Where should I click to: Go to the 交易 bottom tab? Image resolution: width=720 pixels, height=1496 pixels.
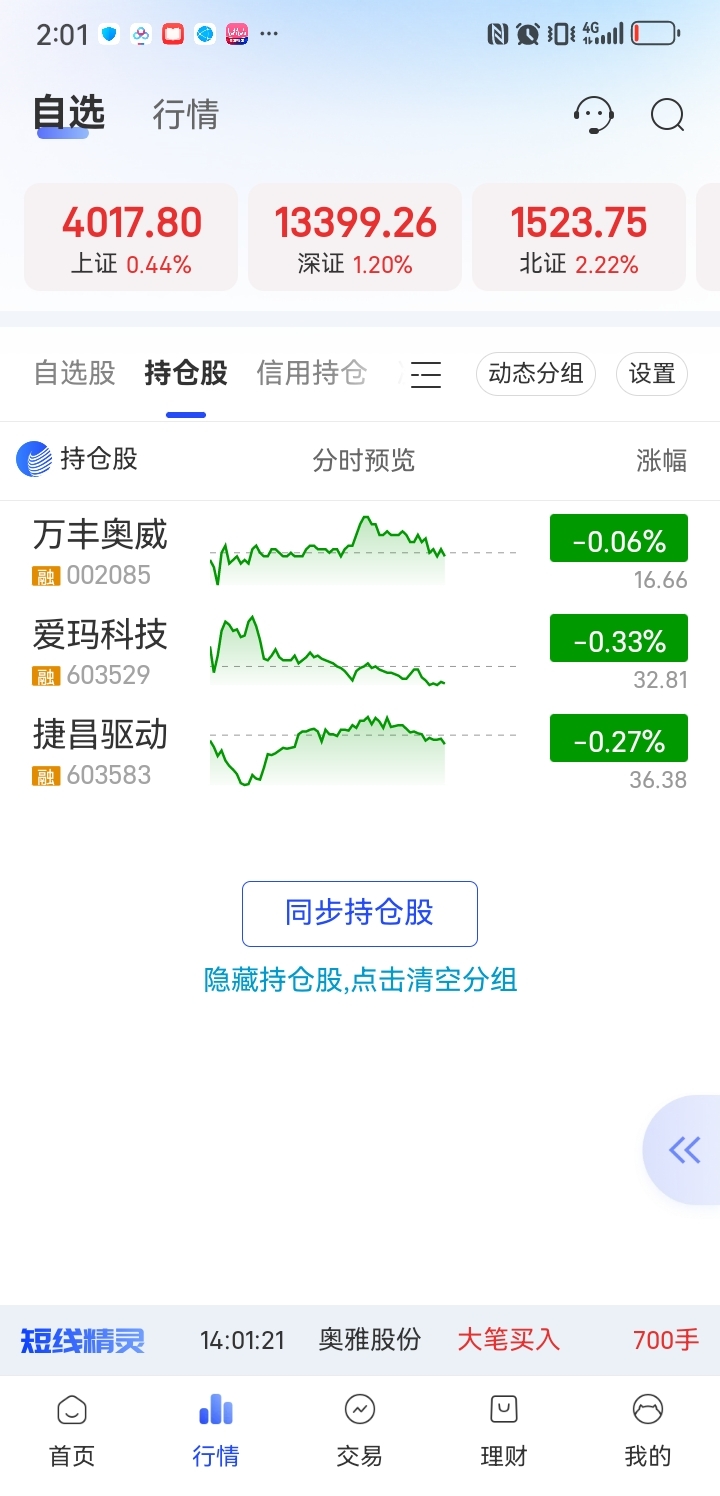(360, 1432)
